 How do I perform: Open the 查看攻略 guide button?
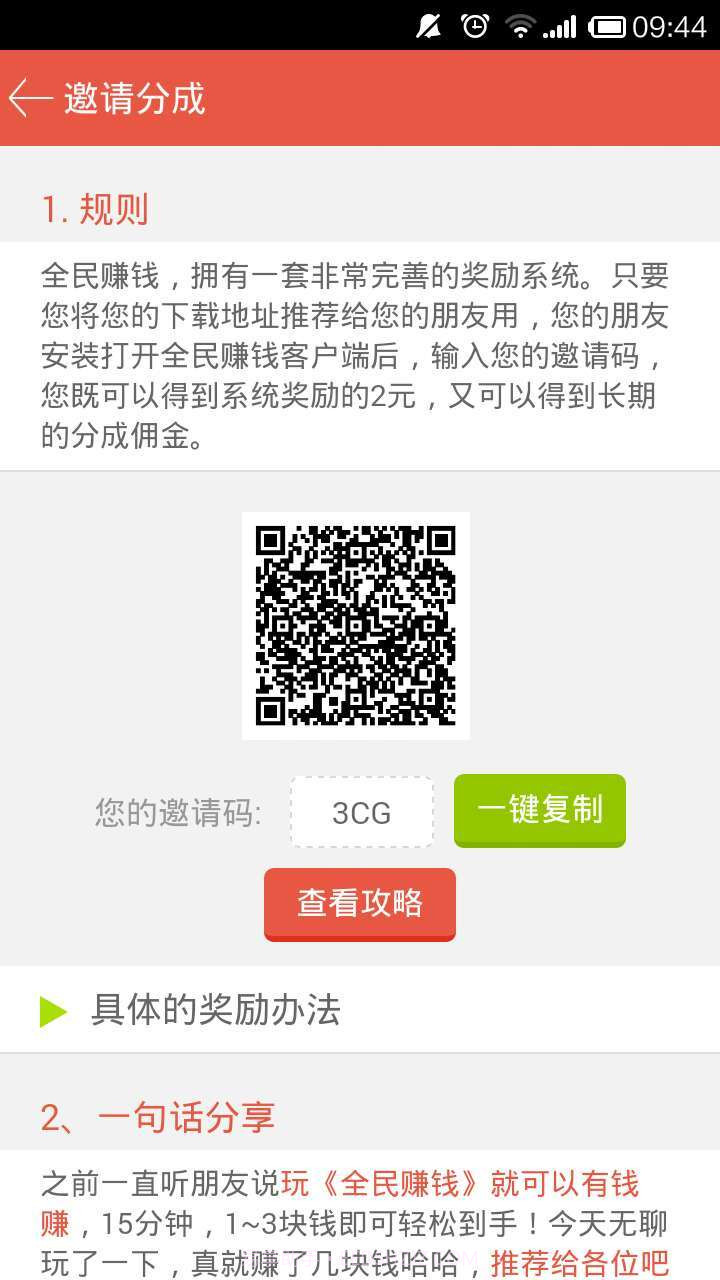pos(359,903)
